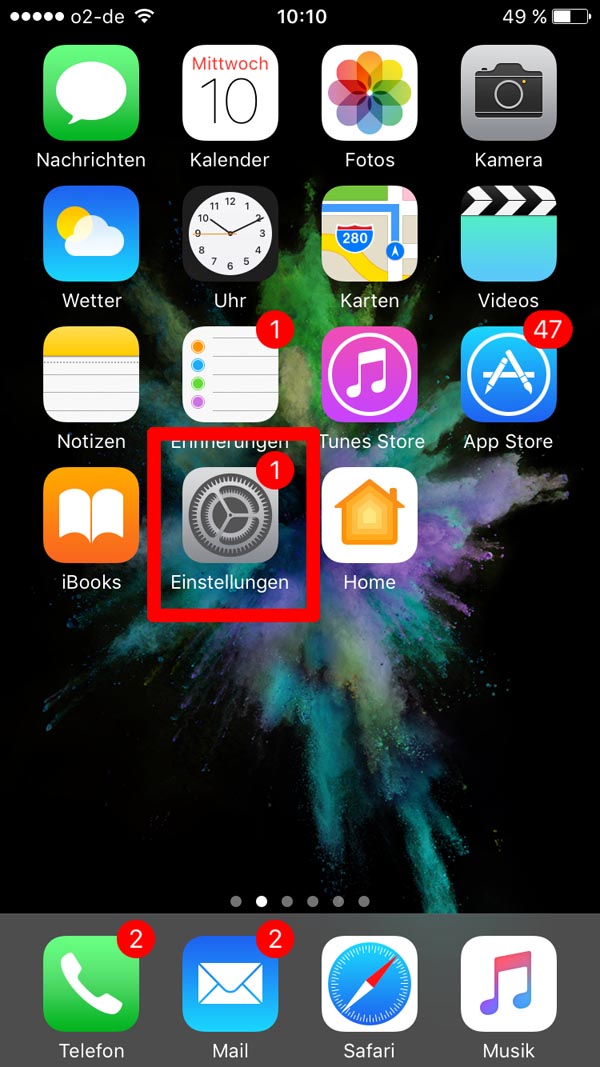The height and width of the screenshot is (1067, 600).
Task: Open the App Store
Action: pos(509,374)
